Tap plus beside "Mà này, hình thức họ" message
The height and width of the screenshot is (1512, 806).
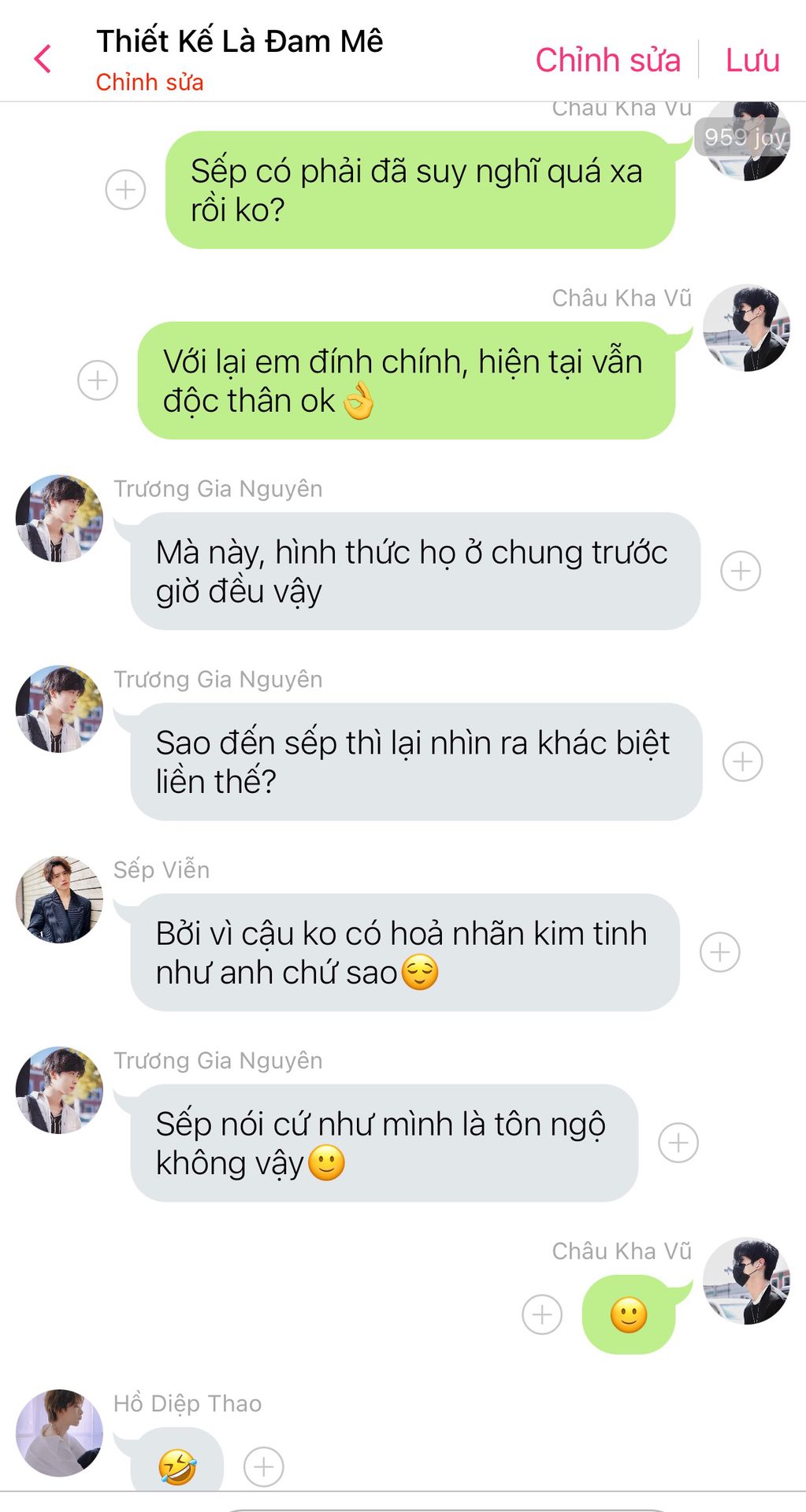tap(741, 571)
